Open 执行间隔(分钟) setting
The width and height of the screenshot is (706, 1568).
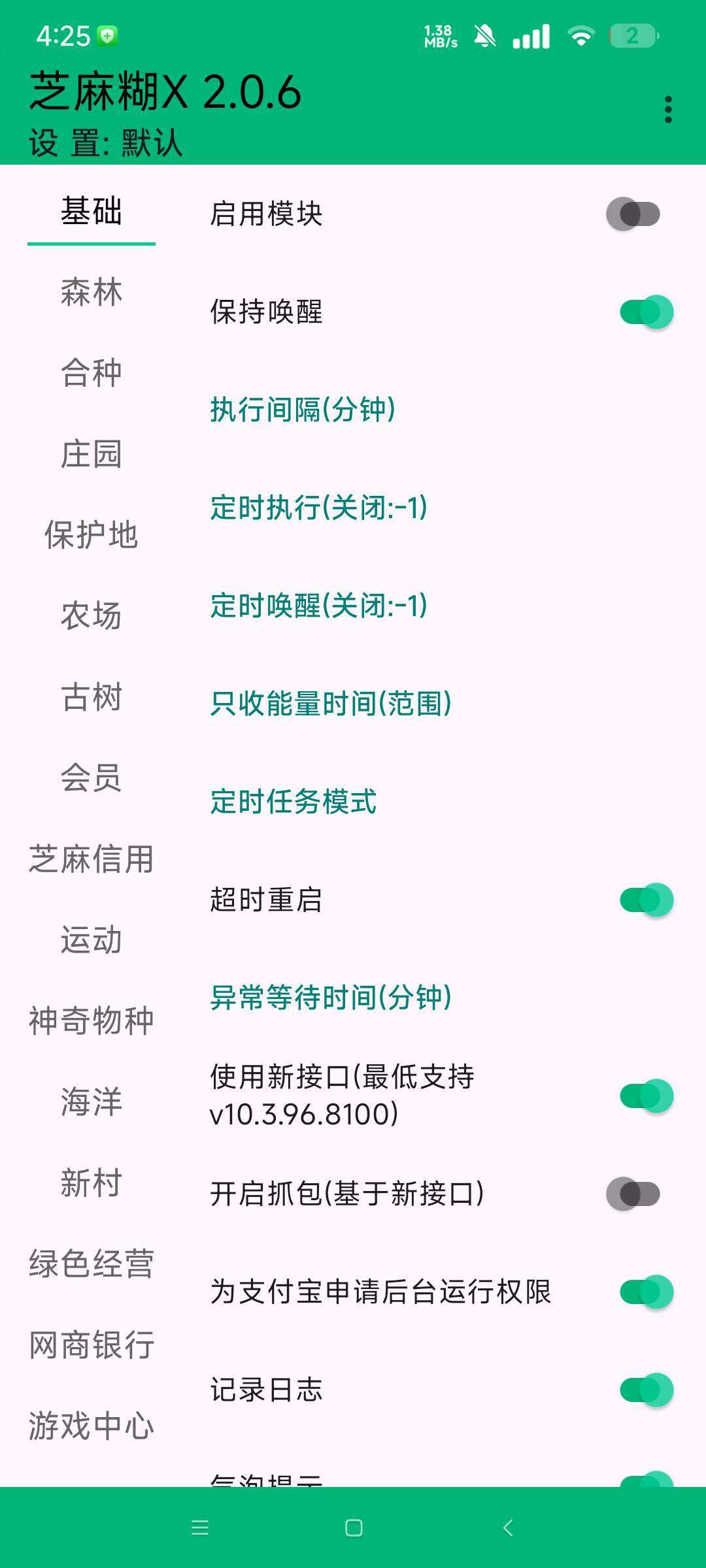pos(304,410)
